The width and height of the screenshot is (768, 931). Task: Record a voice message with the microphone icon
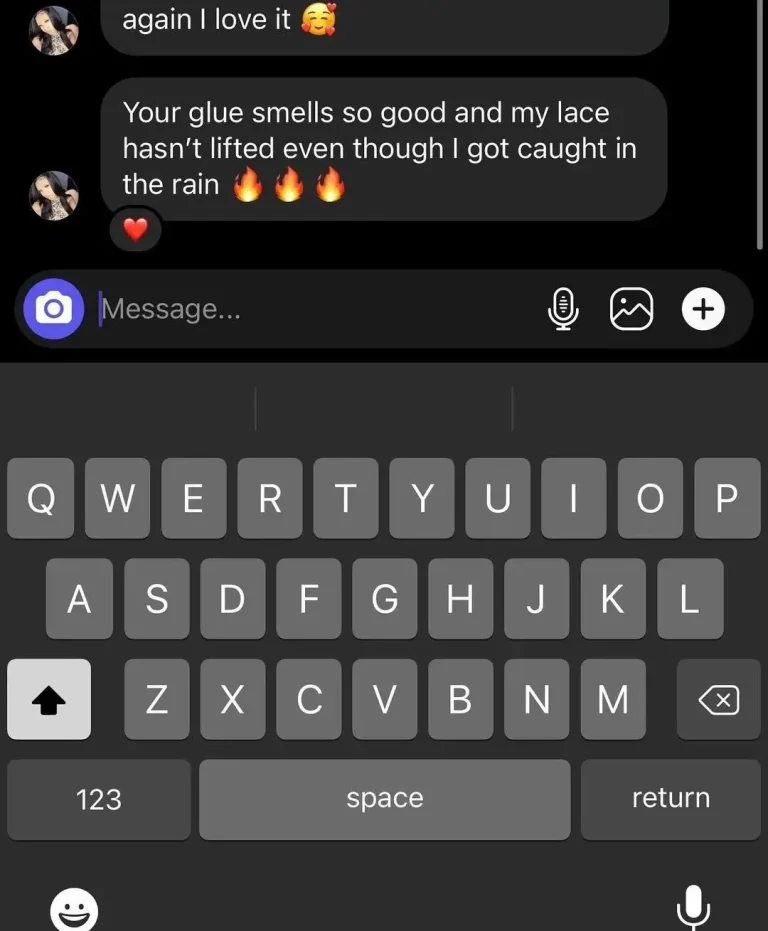tap(564, 309)
